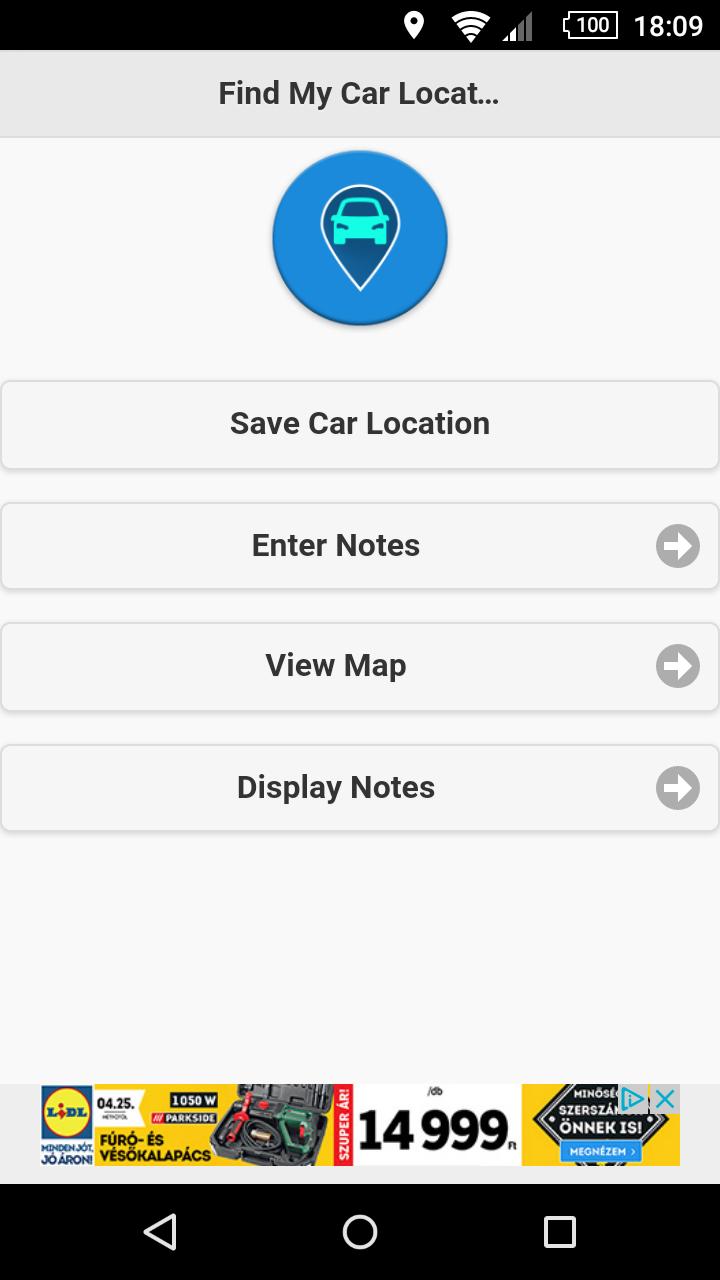Click the car location pin app logo

359,237
